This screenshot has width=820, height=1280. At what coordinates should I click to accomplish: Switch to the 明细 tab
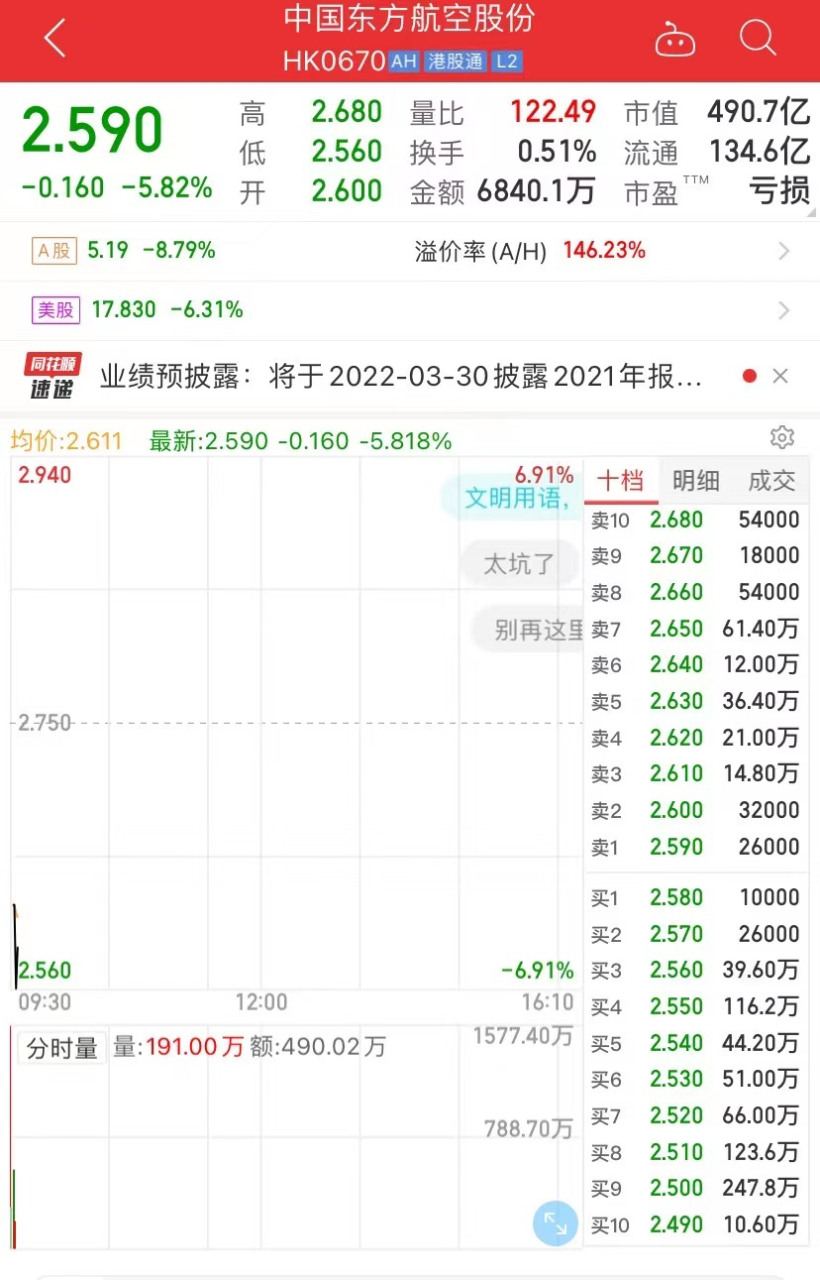[696, 481]
